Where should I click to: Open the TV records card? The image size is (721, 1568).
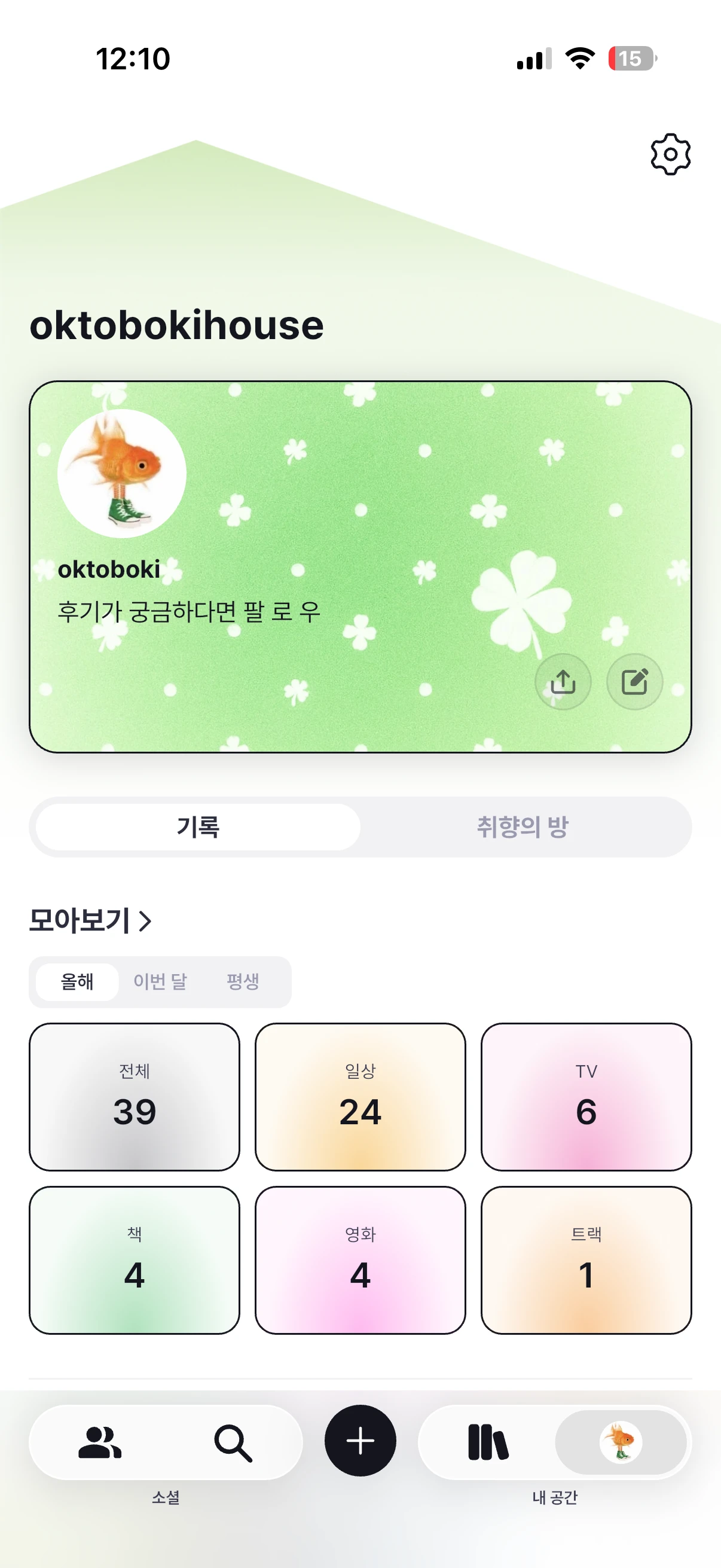pos(586,1096)
